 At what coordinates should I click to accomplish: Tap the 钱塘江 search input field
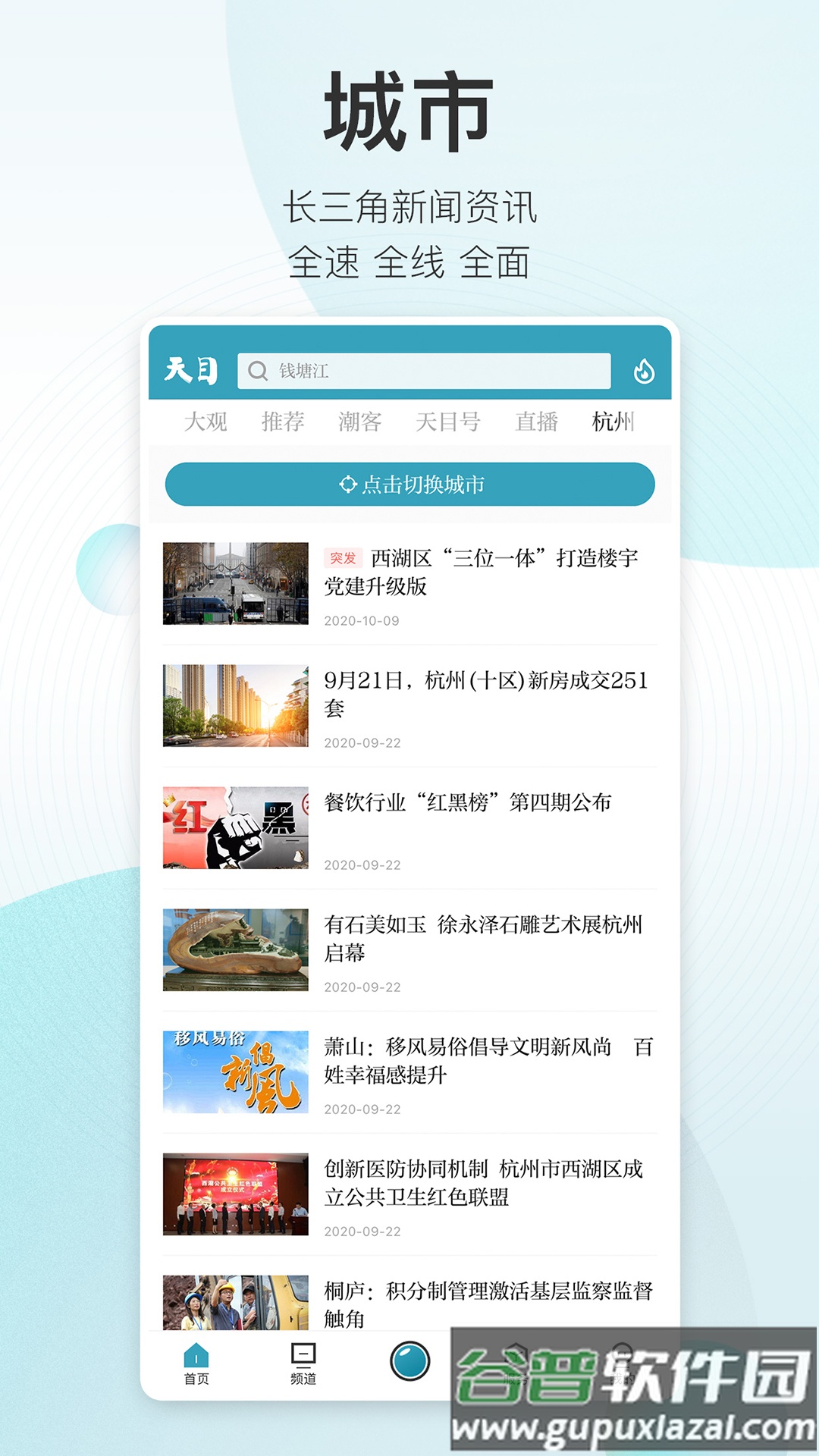[425, 371]
